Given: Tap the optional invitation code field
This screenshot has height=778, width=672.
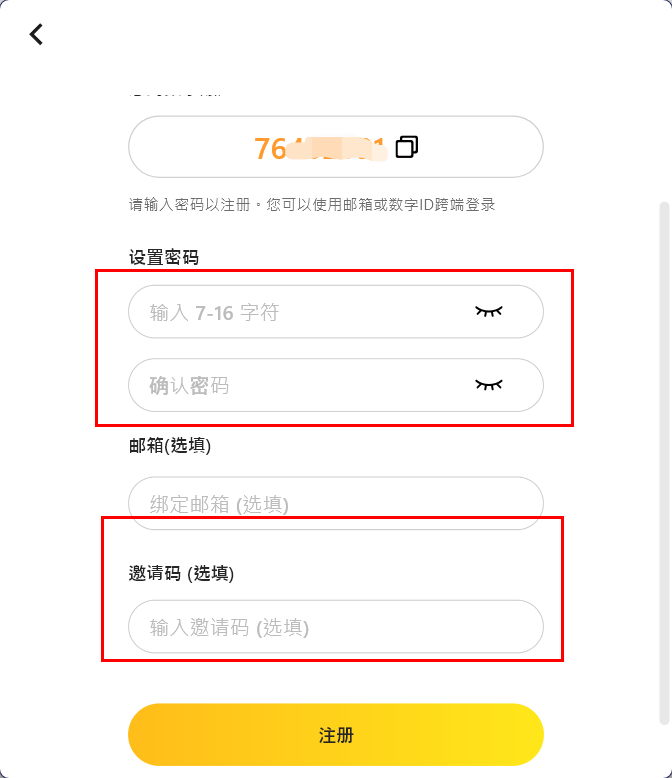Looking at the screenshot, I should click(x=335, y=627).
